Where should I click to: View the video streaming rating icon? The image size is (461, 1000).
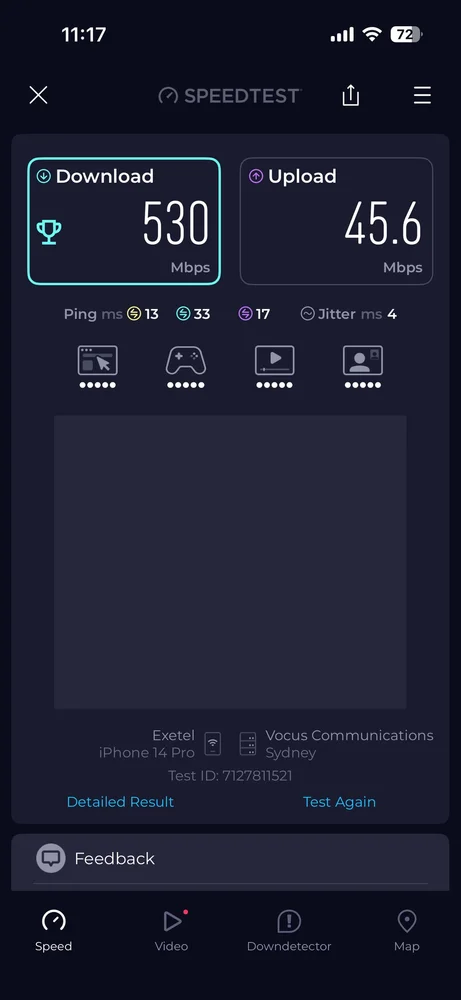(x=274, y=367)
